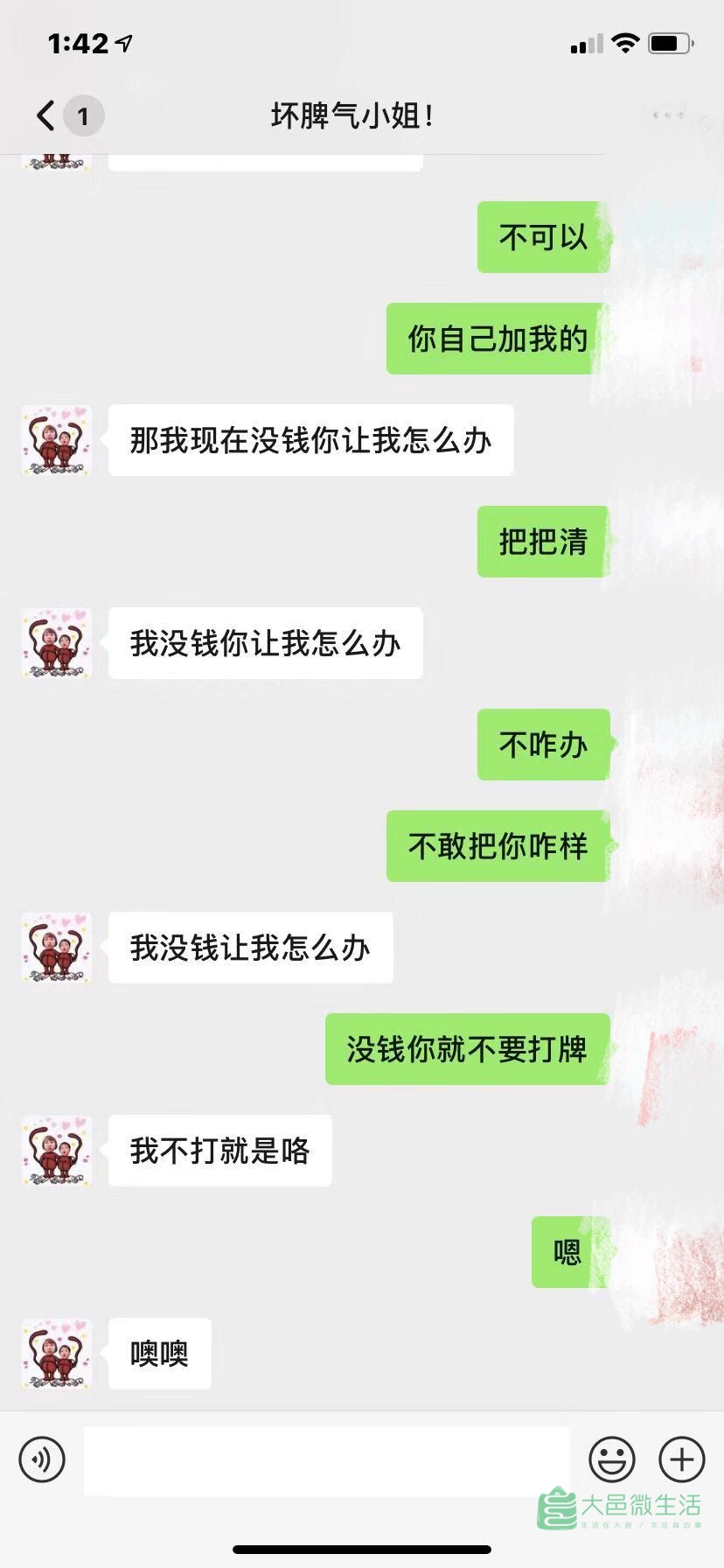724x1568 pixels.
Task: View profile from 那我现在没钱你让我怎么办 avatar
Action: 57,440
